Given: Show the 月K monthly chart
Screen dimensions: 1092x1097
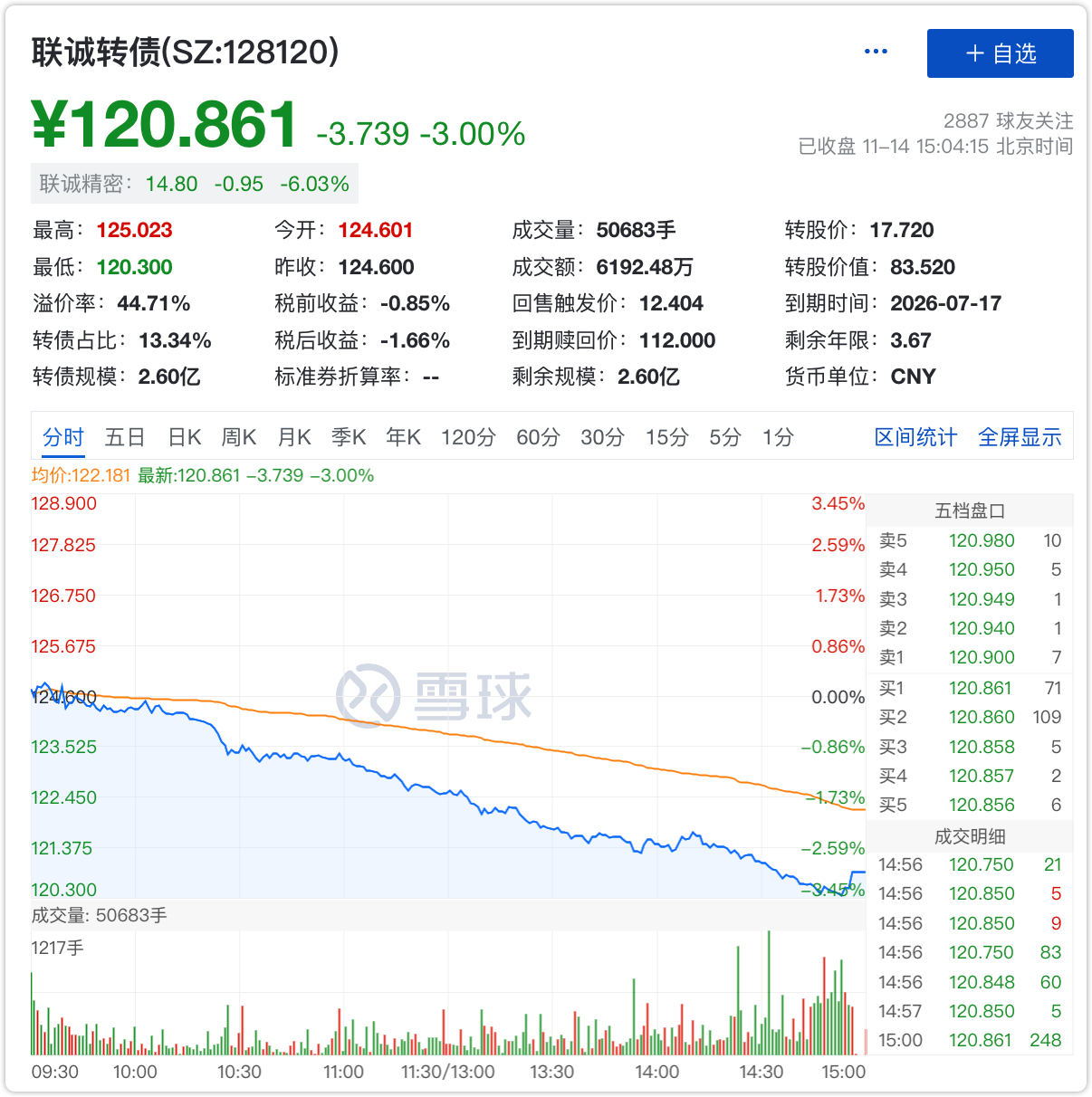Looking at the screenshot, I should [294, 437].
